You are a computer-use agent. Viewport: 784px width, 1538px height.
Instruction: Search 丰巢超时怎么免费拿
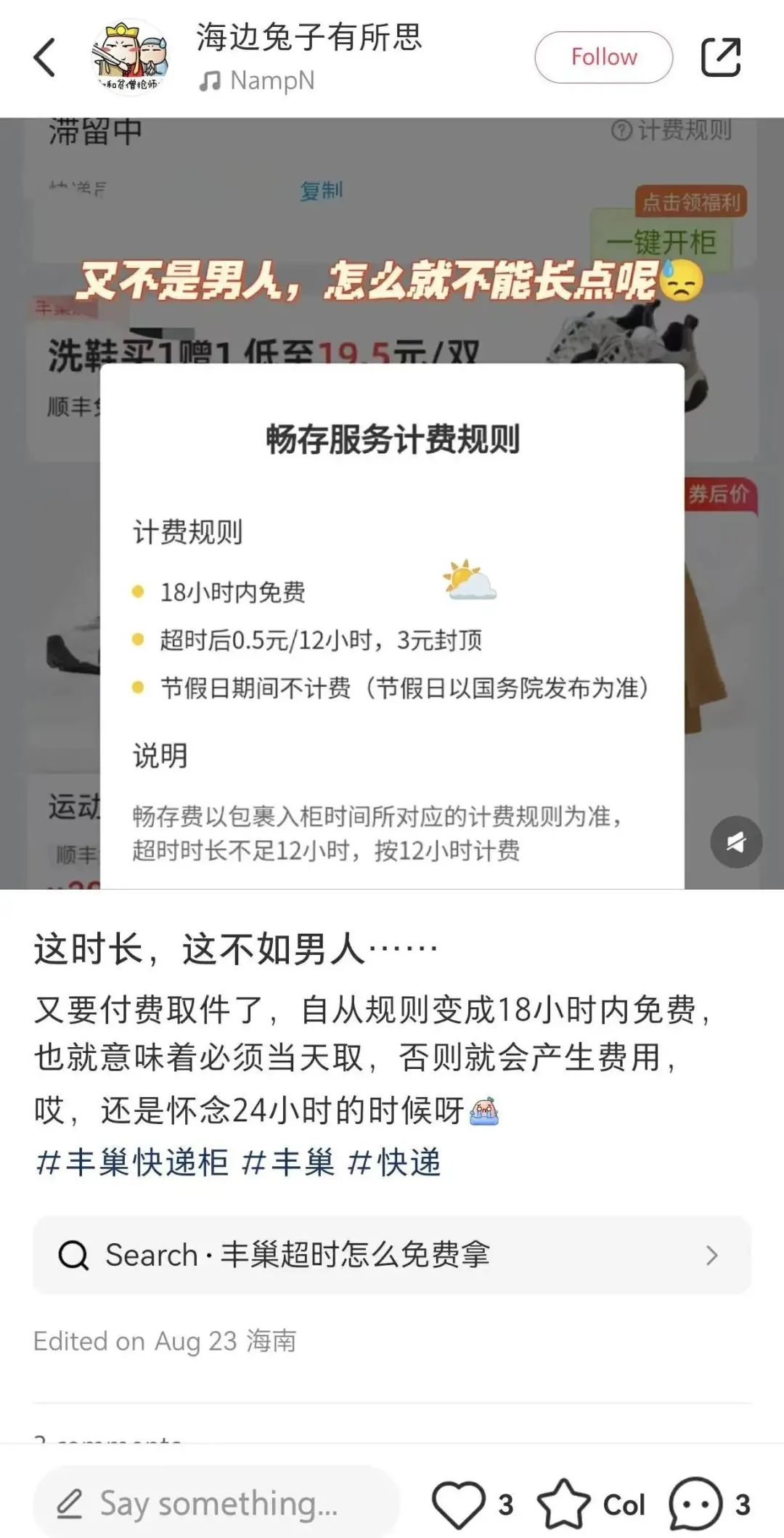(392, 1255)
